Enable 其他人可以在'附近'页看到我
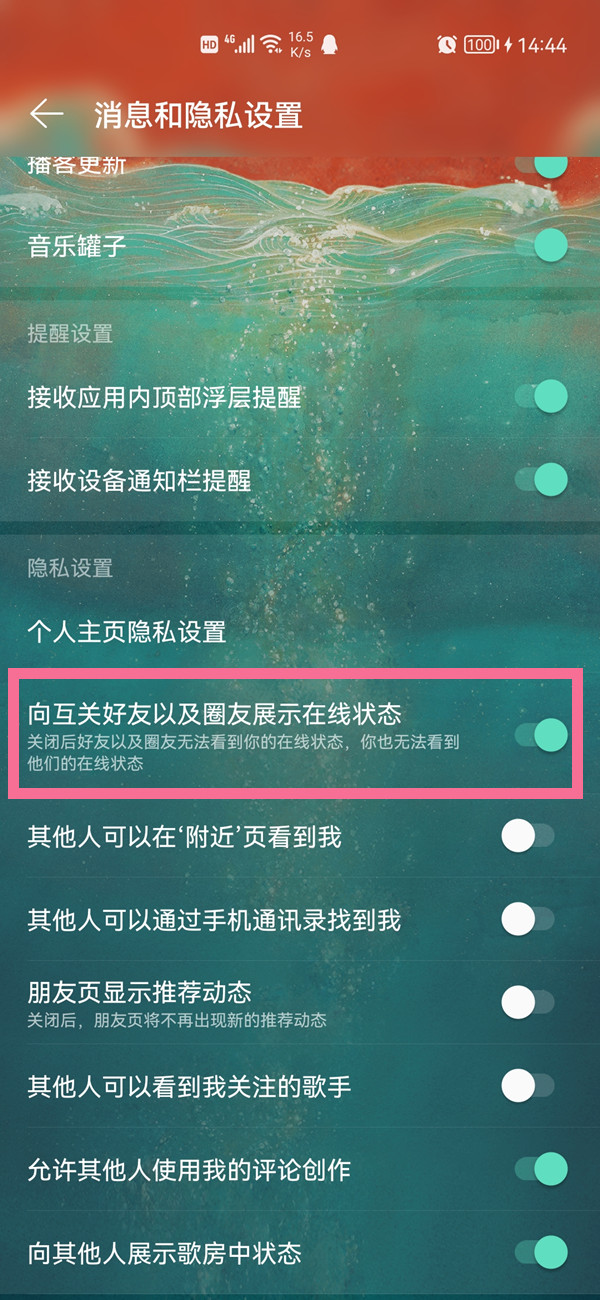This screenshot has width=600, height=1300. click(x=527, y=836)
